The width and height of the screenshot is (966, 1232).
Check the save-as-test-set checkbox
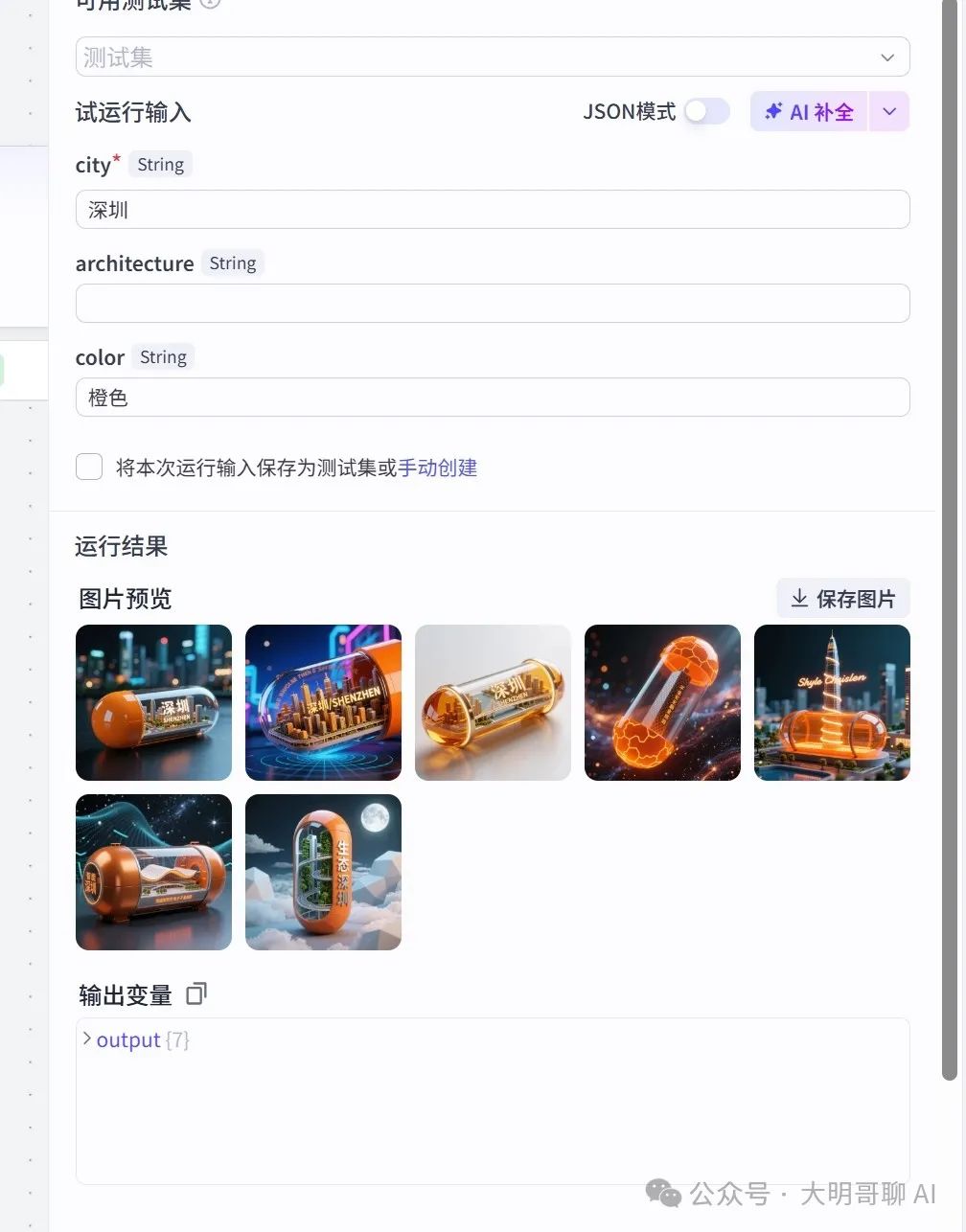(89, 468)
